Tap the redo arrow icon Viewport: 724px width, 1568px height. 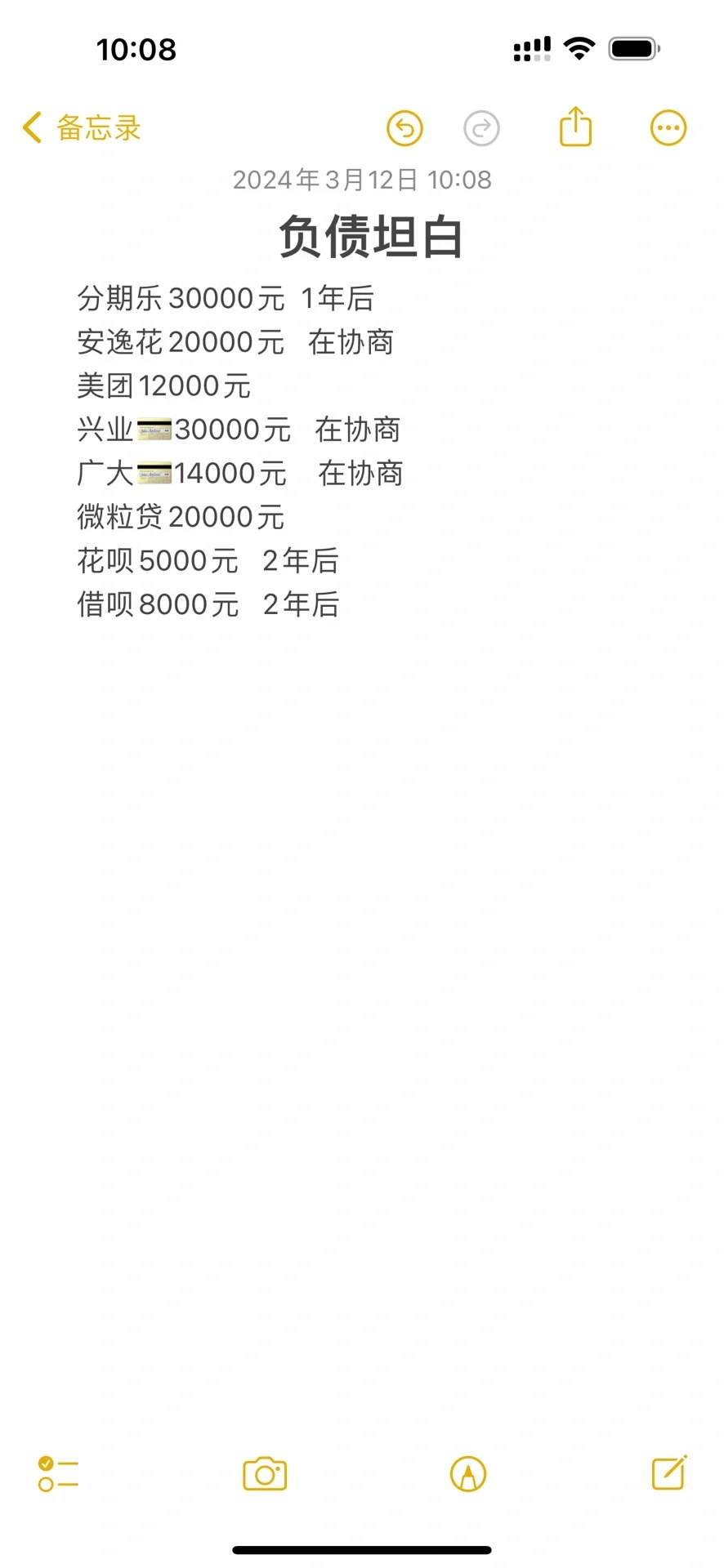(x=481, y=127)
